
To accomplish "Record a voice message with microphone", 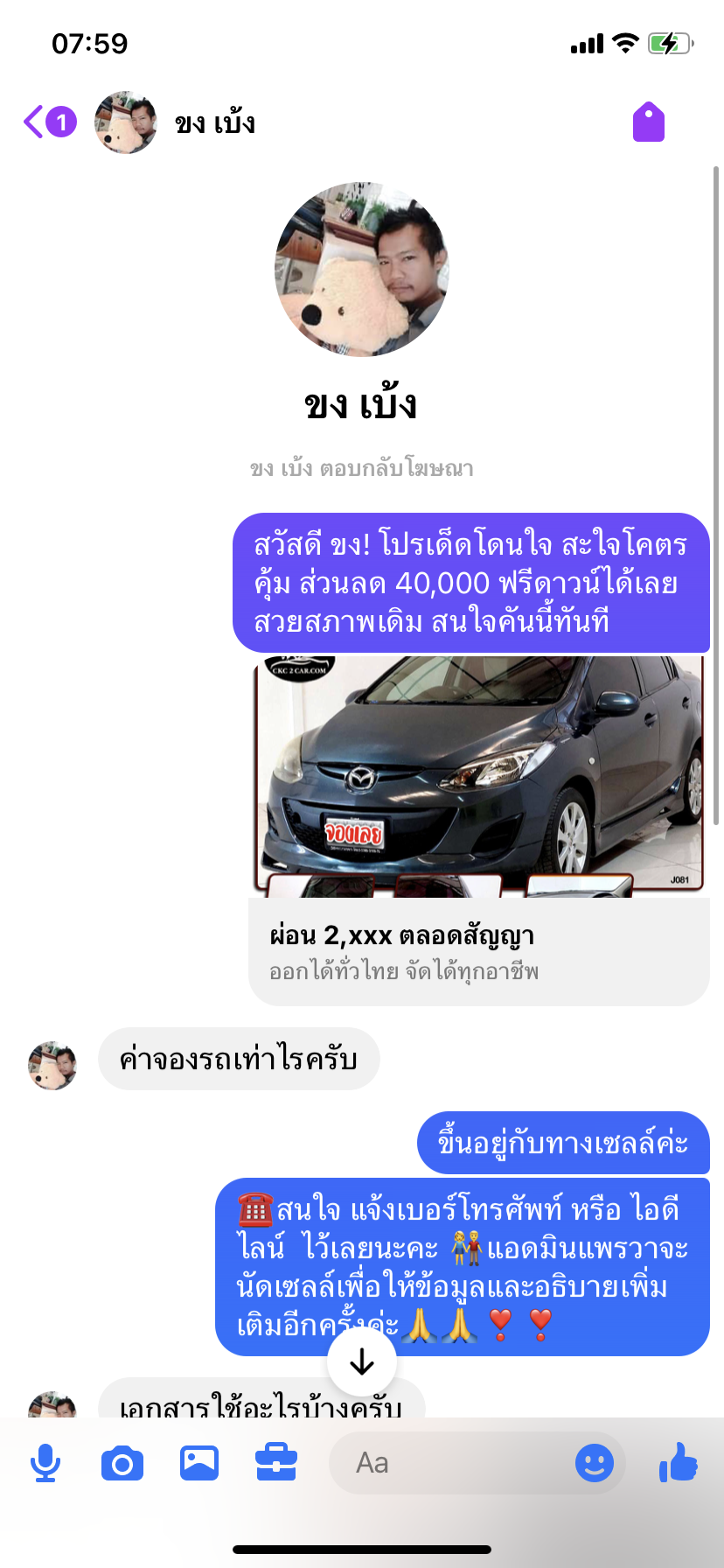I will pyautogui.click(x=45, y=1463).
